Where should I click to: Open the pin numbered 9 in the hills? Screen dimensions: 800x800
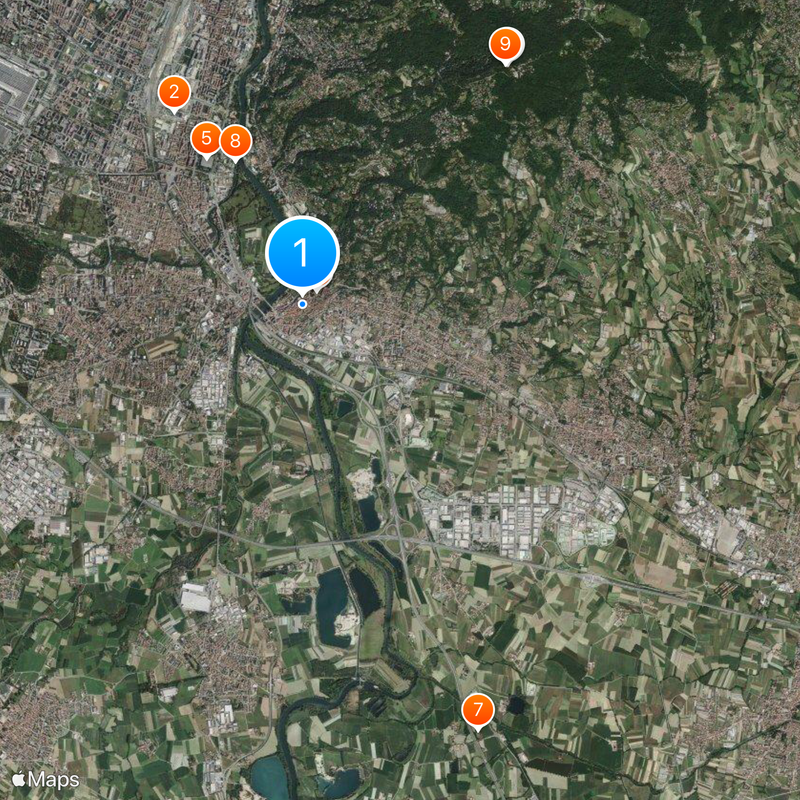(x=505, y=44)
